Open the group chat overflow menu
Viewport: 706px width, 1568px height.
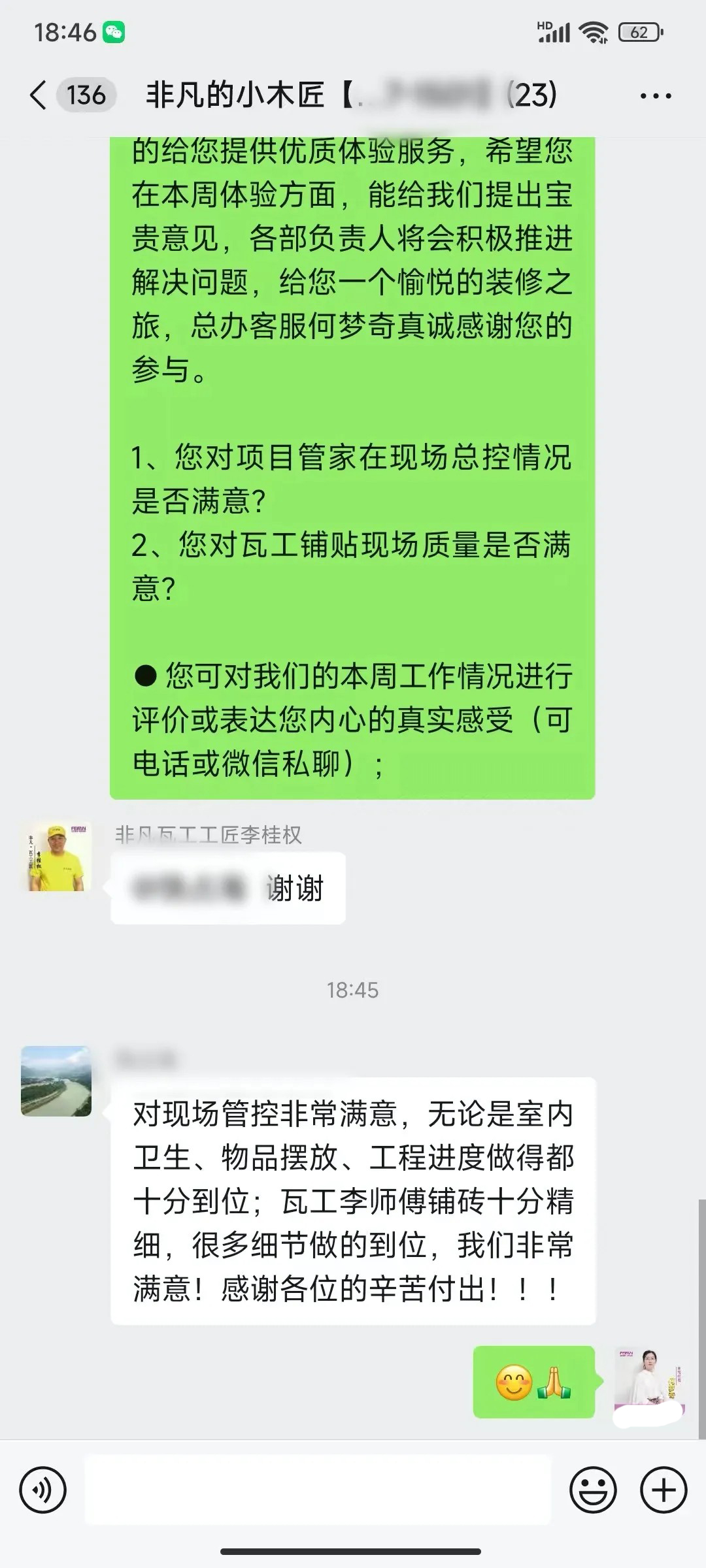655,96
